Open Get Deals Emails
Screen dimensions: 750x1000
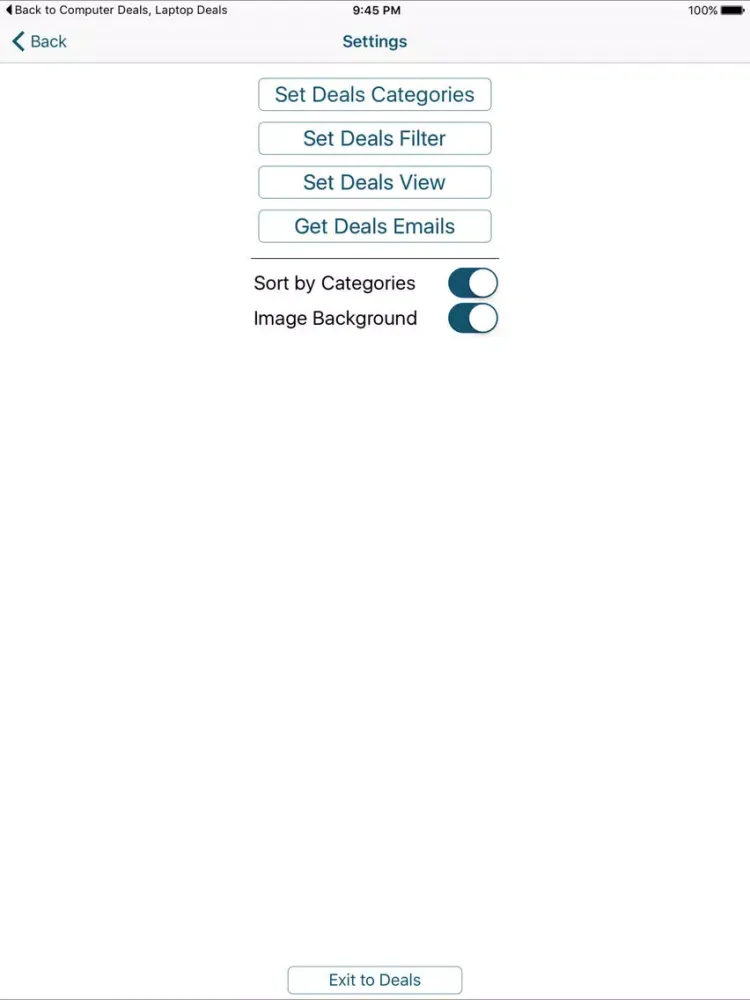(x=374, y=226)
